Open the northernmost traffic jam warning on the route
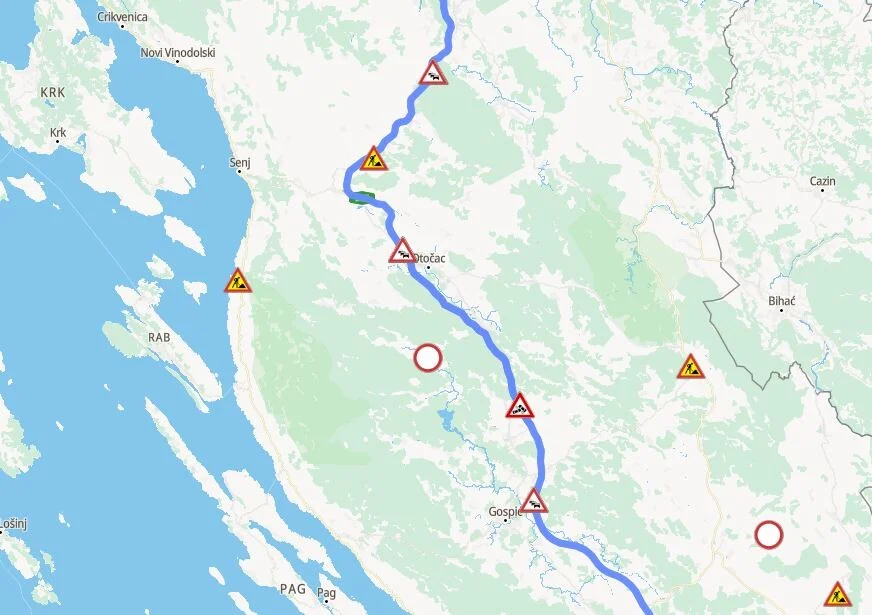The image size is (872, 615). click(433, 73)
